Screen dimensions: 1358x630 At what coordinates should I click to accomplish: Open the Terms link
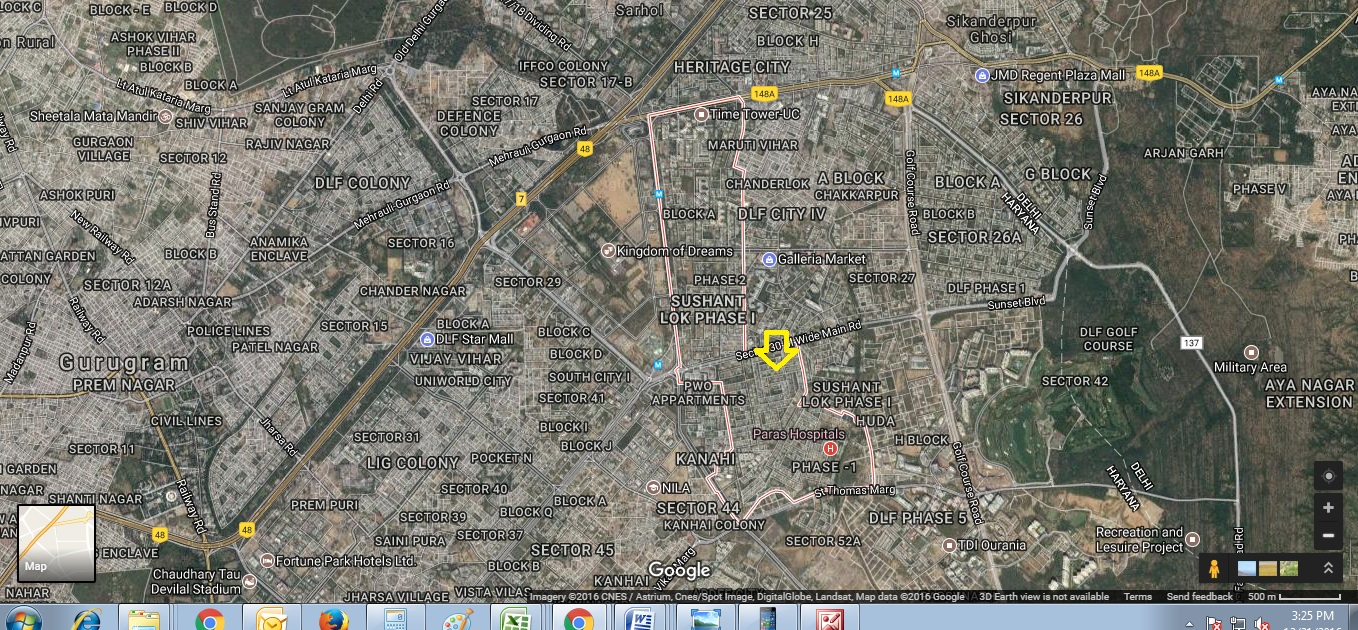1137,597
